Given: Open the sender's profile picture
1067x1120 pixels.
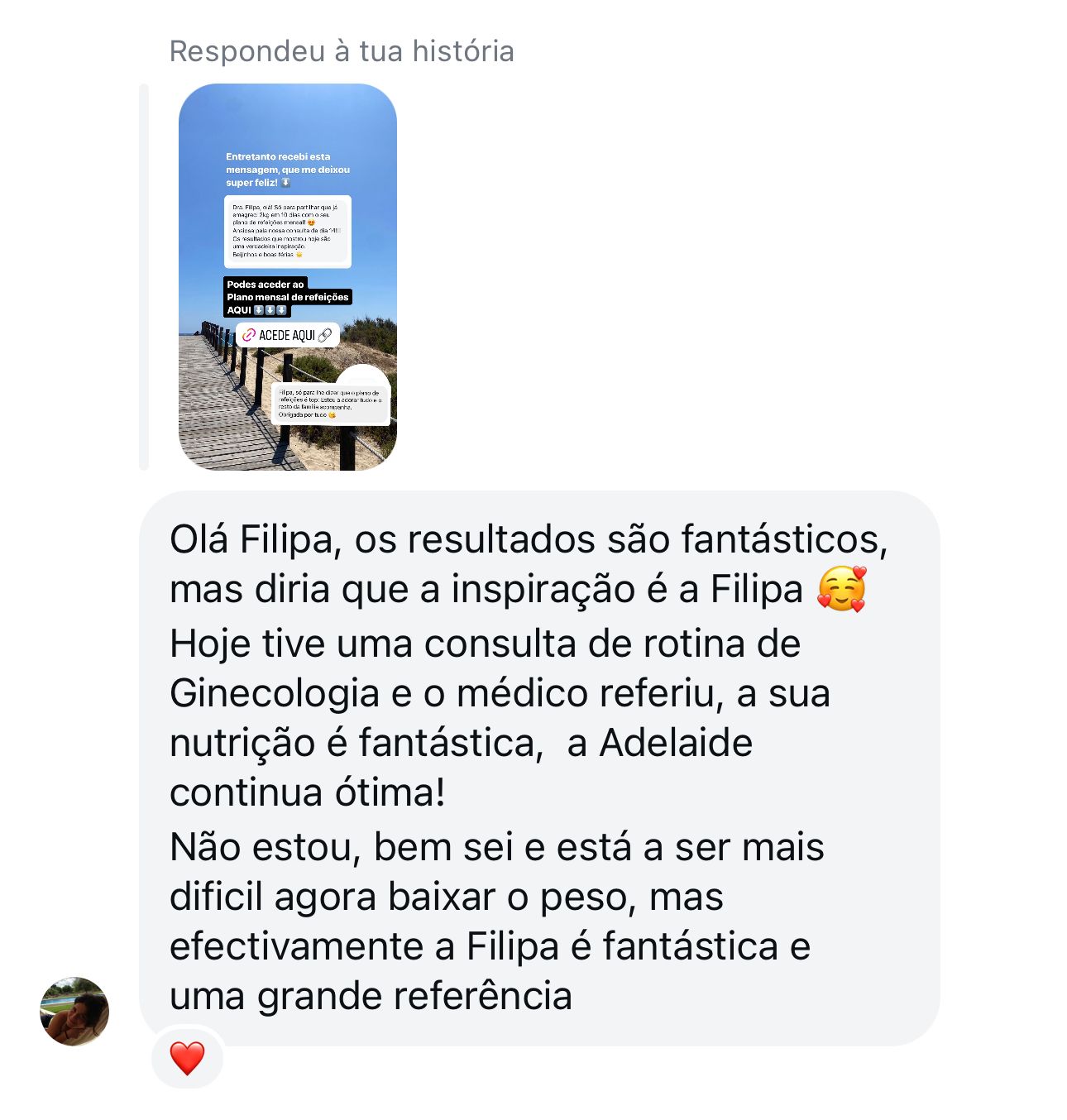Looking at the screenshot, I should (74, 1011).
